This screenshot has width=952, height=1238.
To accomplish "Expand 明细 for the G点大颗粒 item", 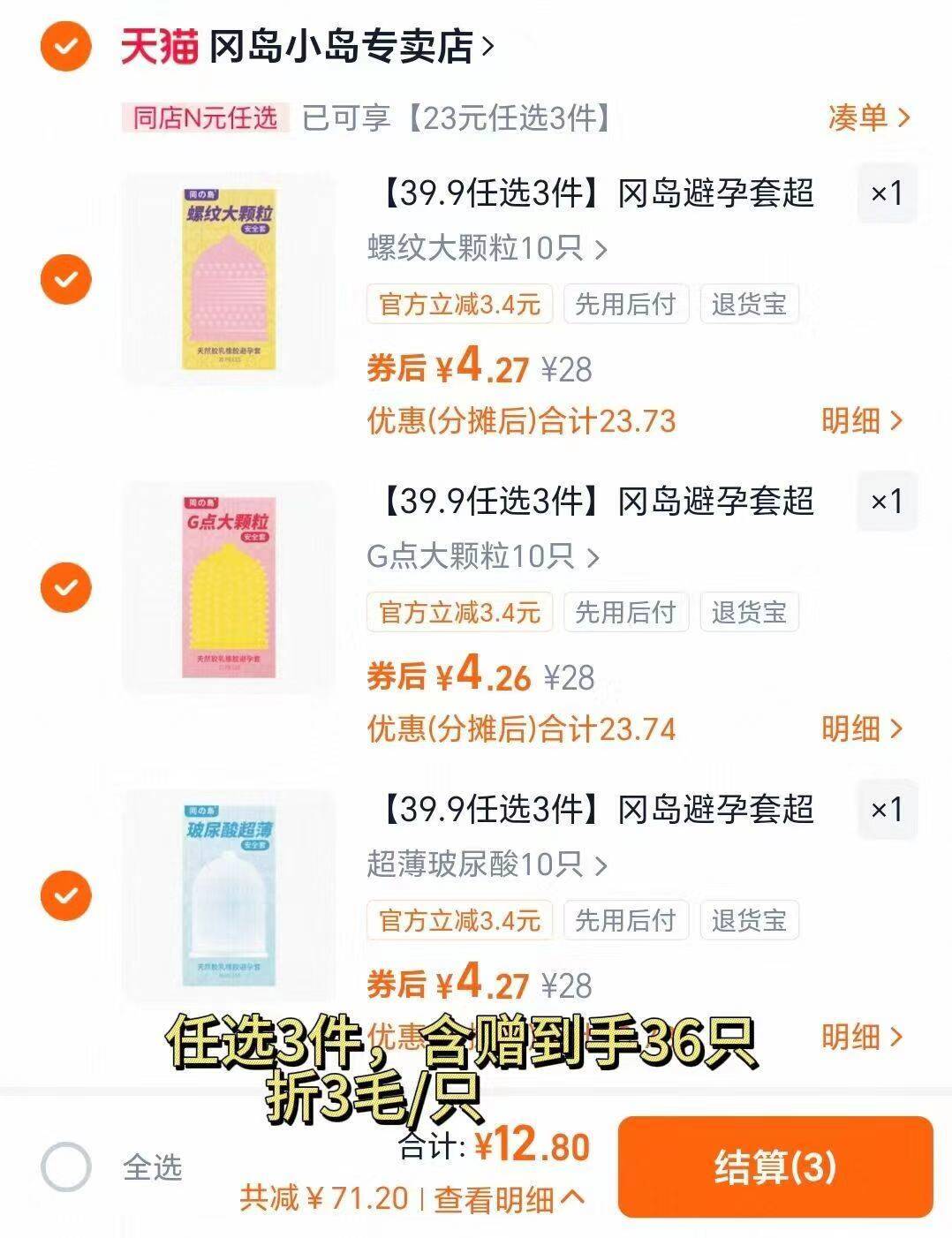I will [x=861, y=730].
